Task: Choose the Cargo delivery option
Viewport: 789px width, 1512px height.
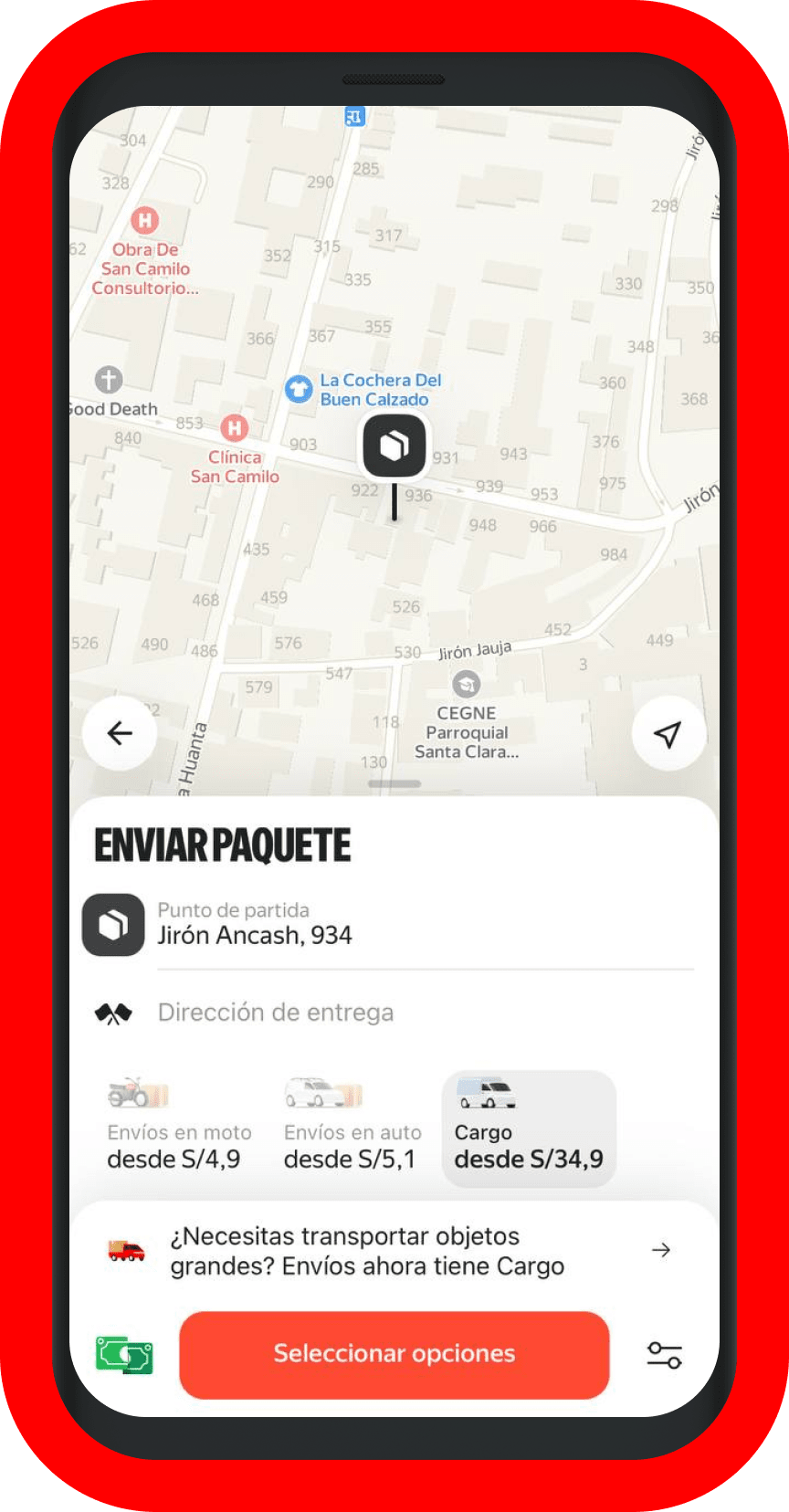Action: click(528, 1129)
